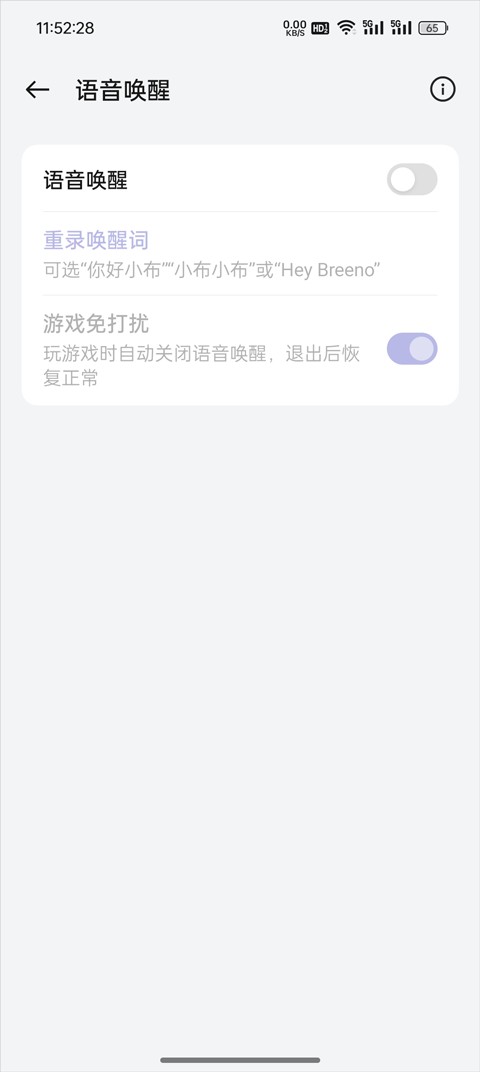This screenshot has width=480, height=1072.
Task: Go back using the back arrow
Action: tap(38, 90)
